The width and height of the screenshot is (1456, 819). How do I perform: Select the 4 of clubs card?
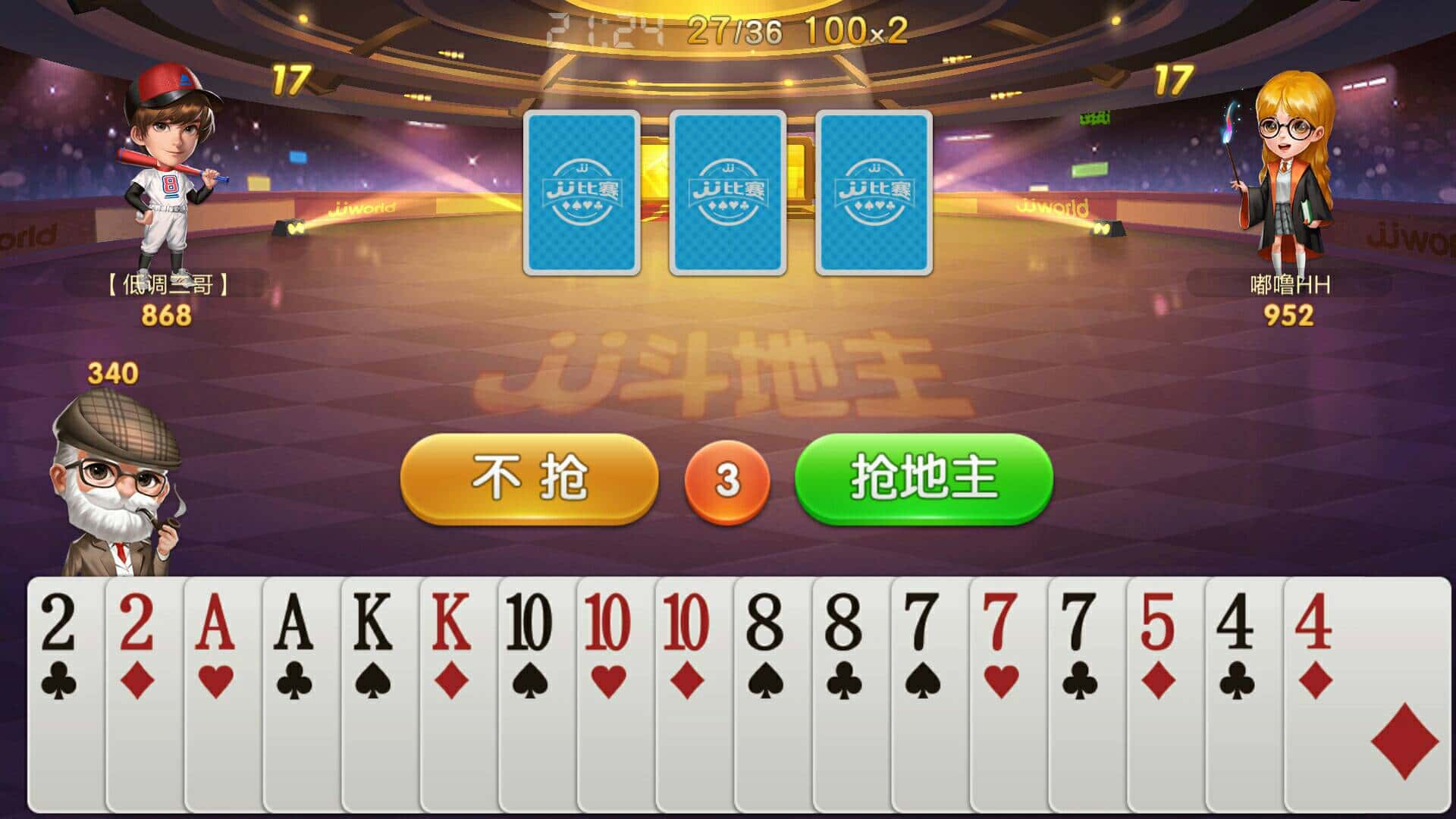coord(1244,682)
